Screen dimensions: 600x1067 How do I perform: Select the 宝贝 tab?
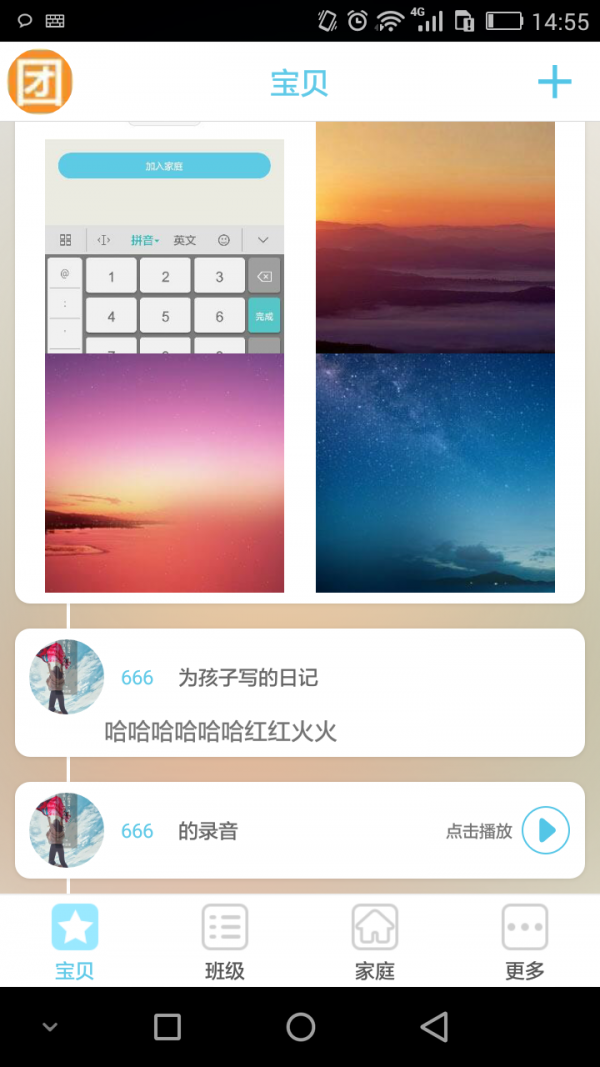click(75, 942)
